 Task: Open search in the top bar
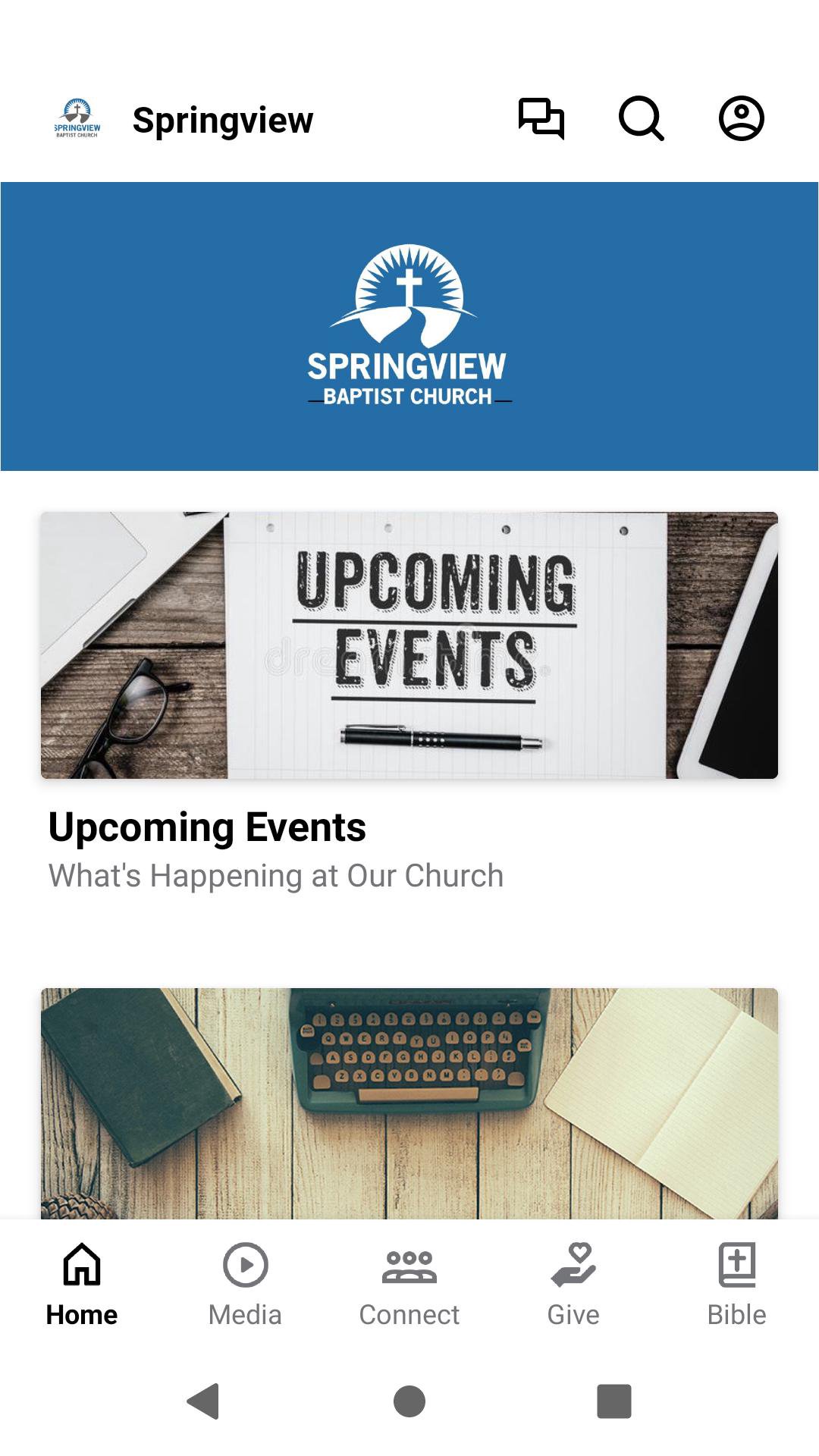[x=641, y=119]
